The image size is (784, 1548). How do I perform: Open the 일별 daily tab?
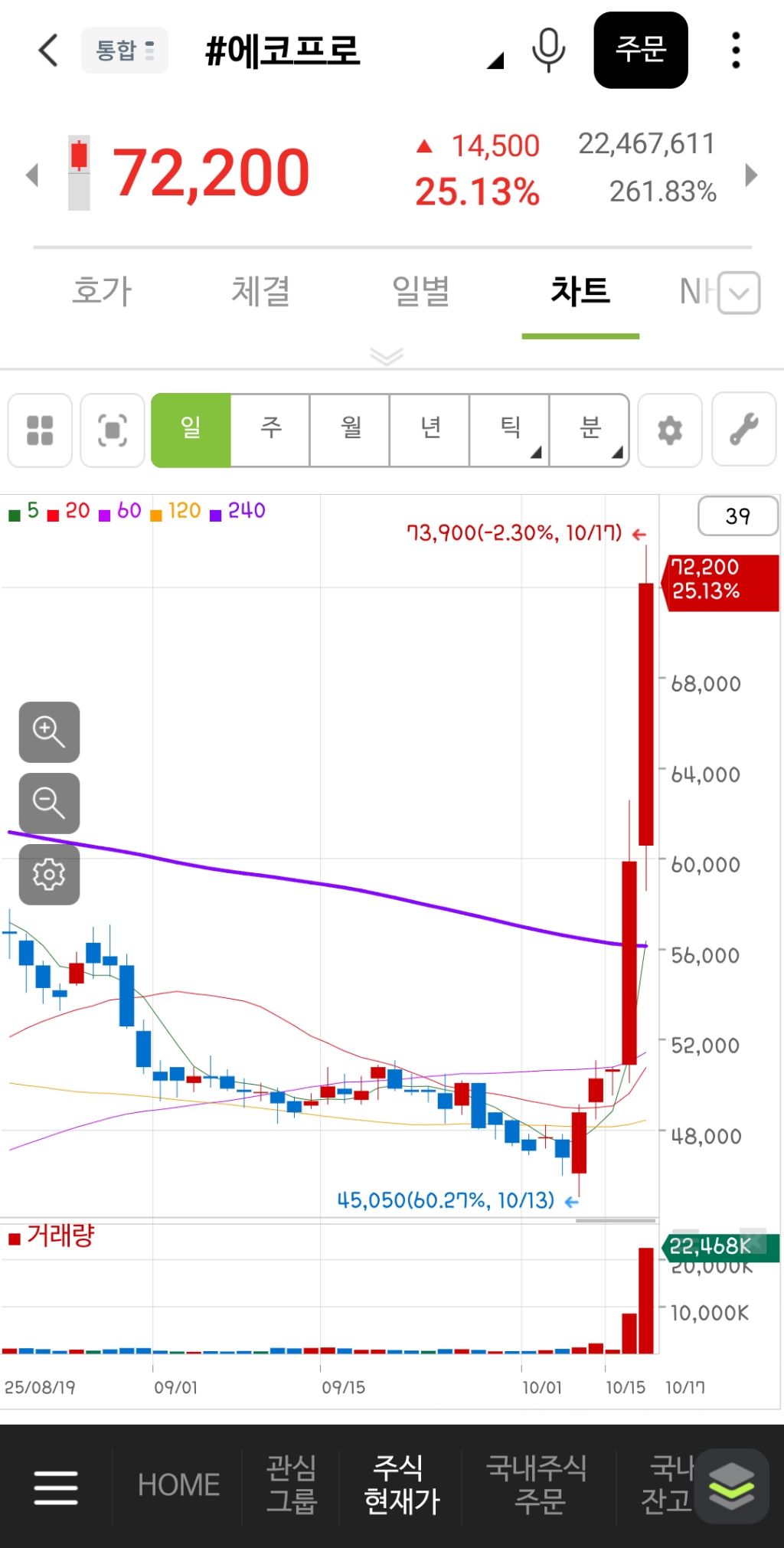pyautogui.click(x=420, y=292)
